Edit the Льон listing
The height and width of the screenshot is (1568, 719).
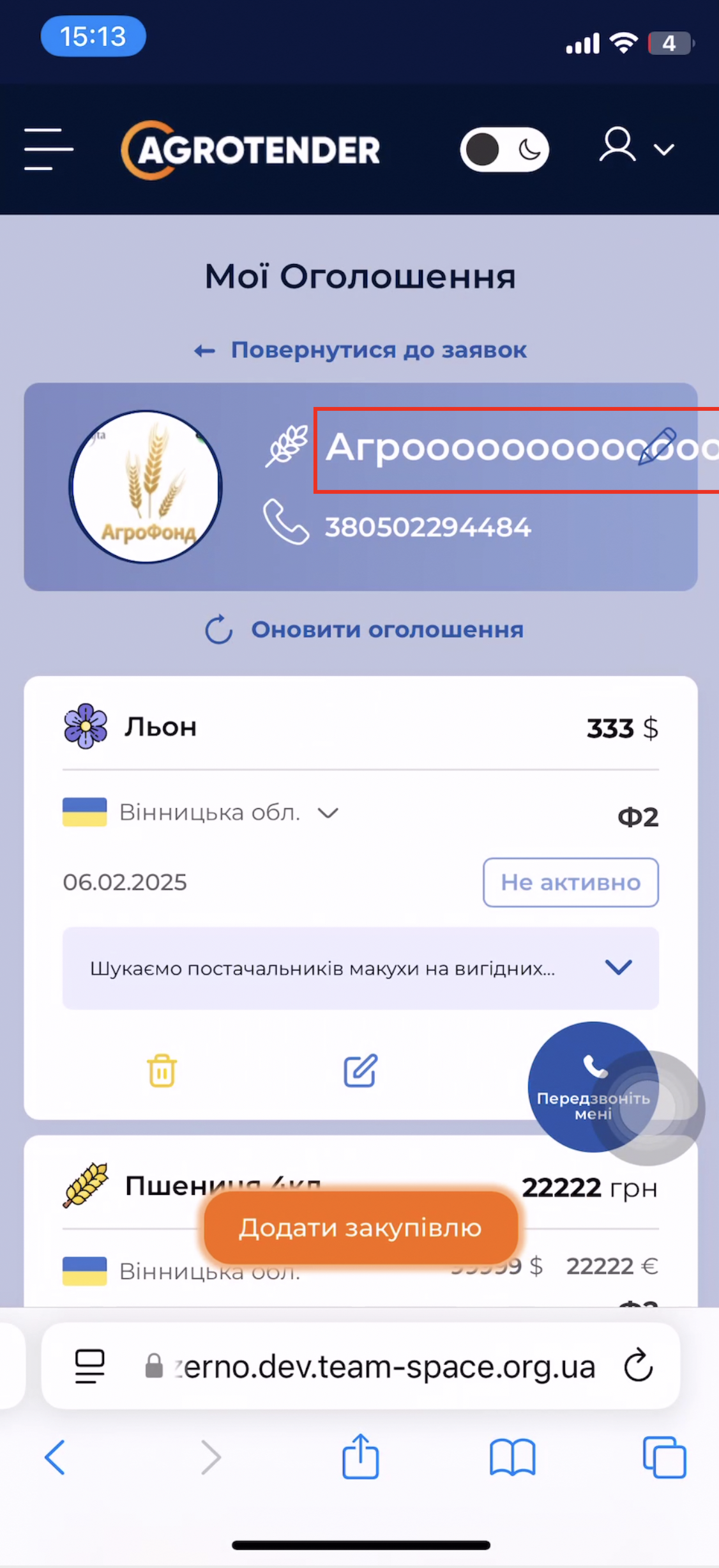tap(360, 1070)
